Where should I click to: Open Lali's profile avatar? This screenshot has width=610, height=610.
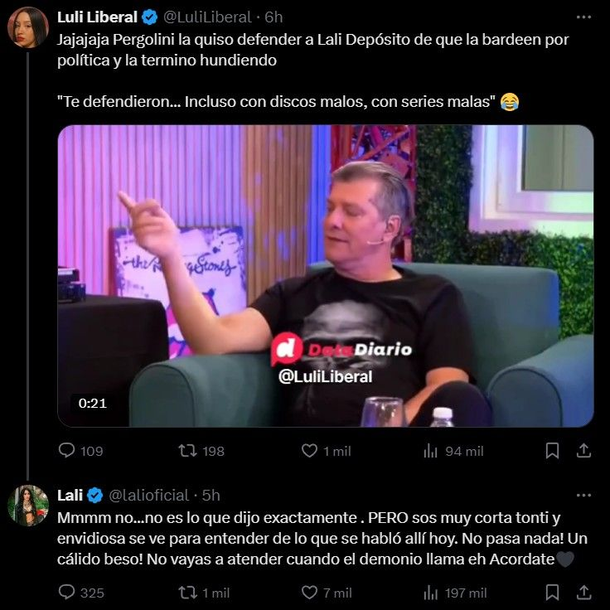[28, 505]
